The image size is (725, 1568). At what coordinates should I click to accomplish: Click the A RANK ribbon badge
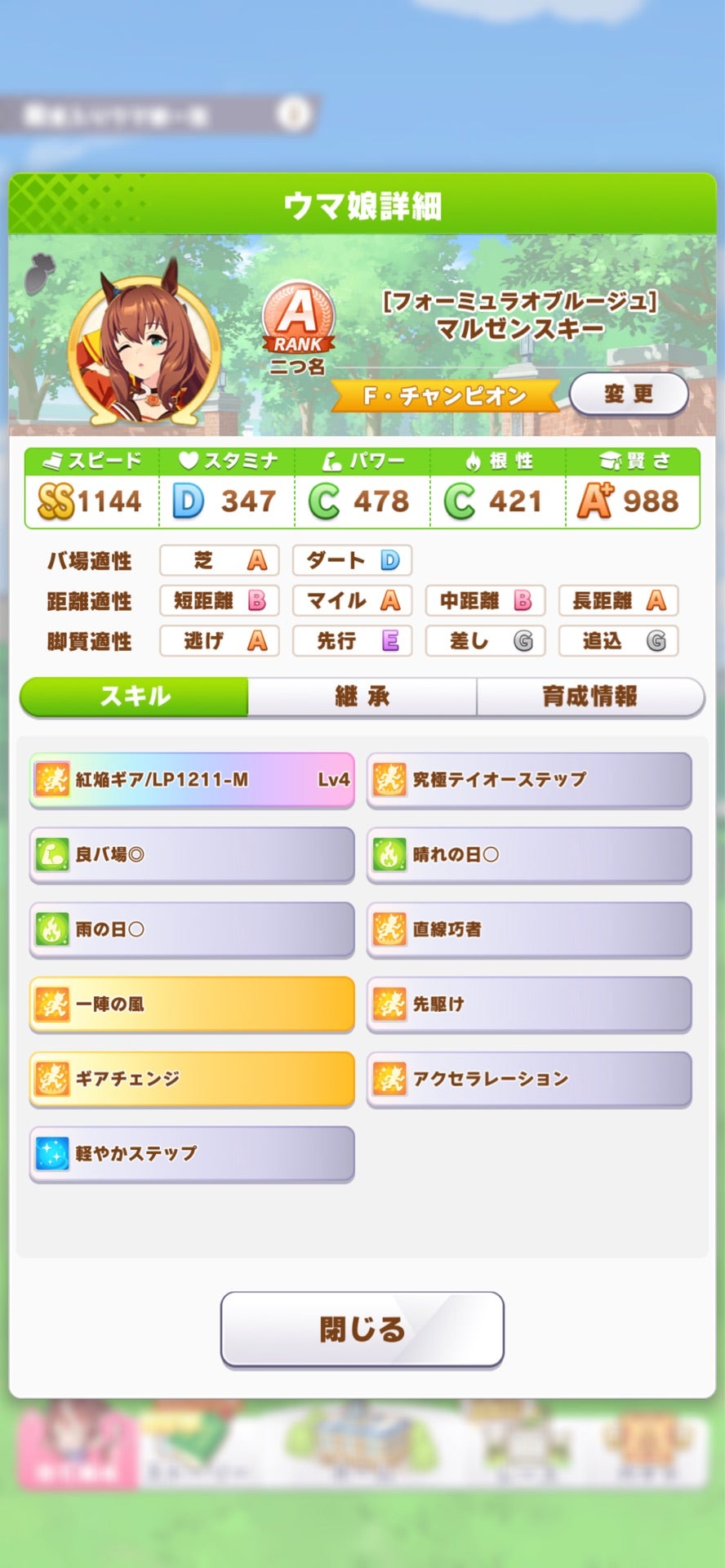pyautogui.click(x=300, y=318)
